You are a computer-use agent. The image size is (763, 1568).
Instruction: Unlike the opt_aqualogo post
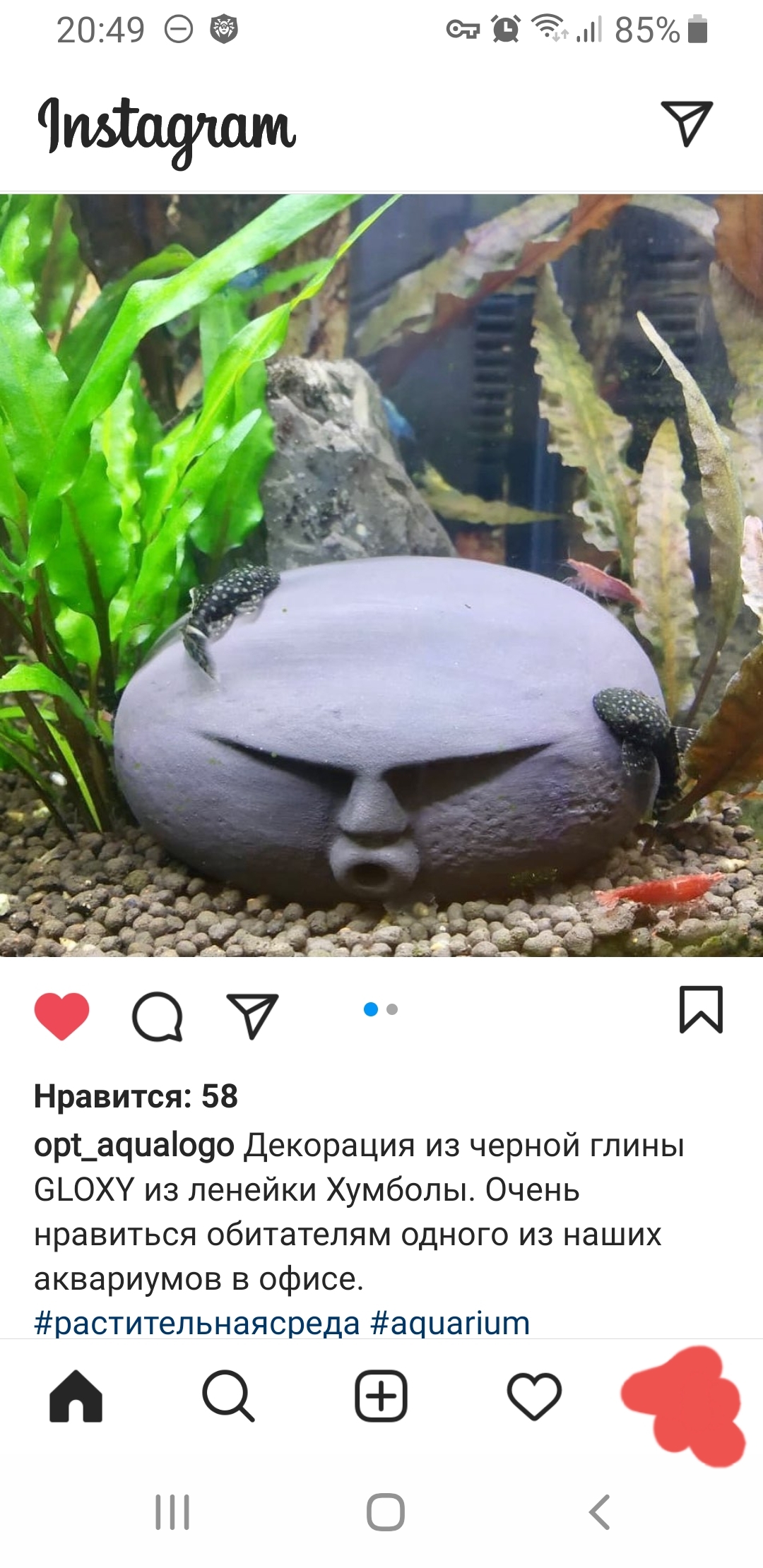[x=62, y=1016]
